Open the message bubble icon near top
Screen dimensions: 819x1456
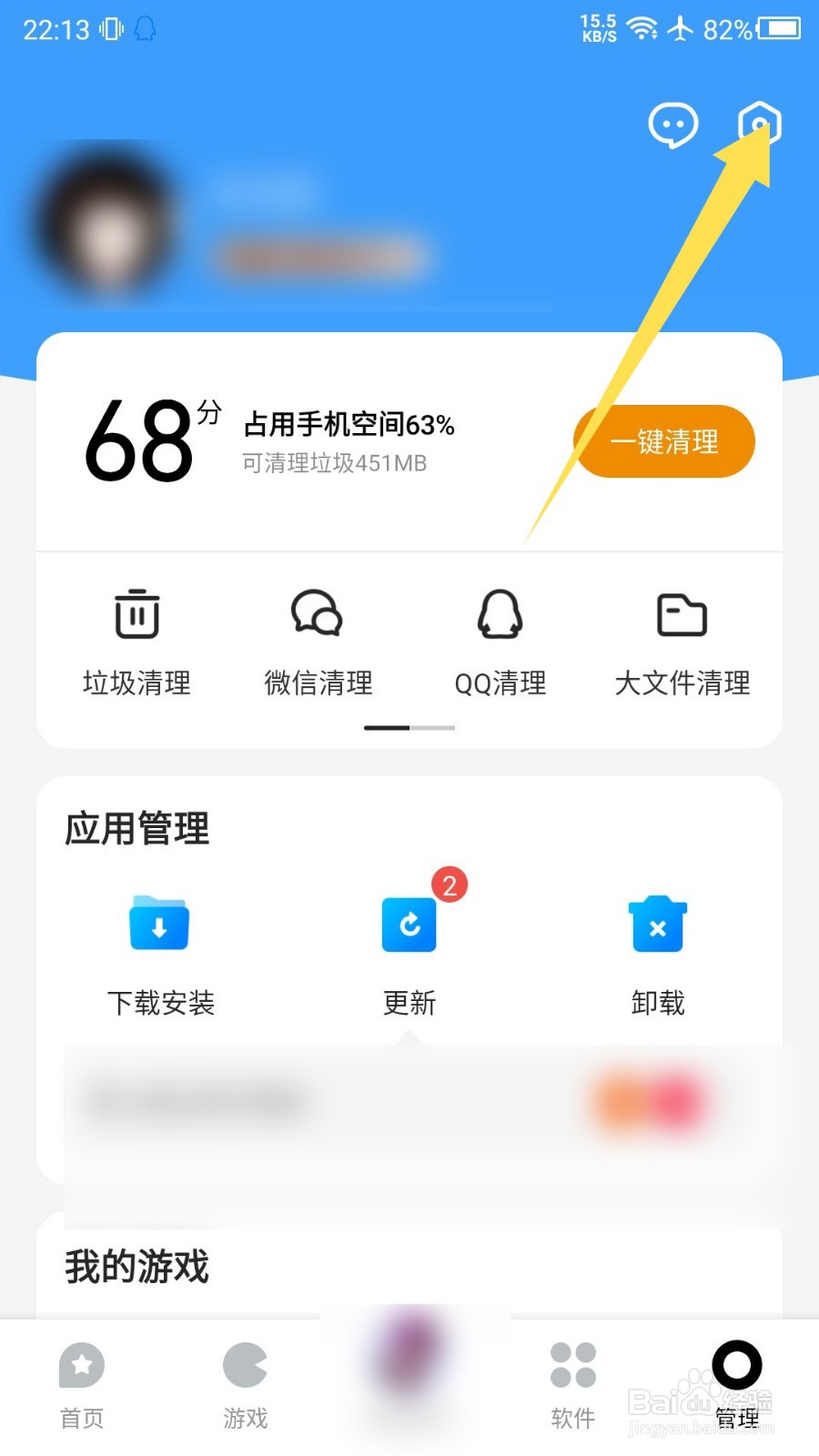(x=673, y=125)
